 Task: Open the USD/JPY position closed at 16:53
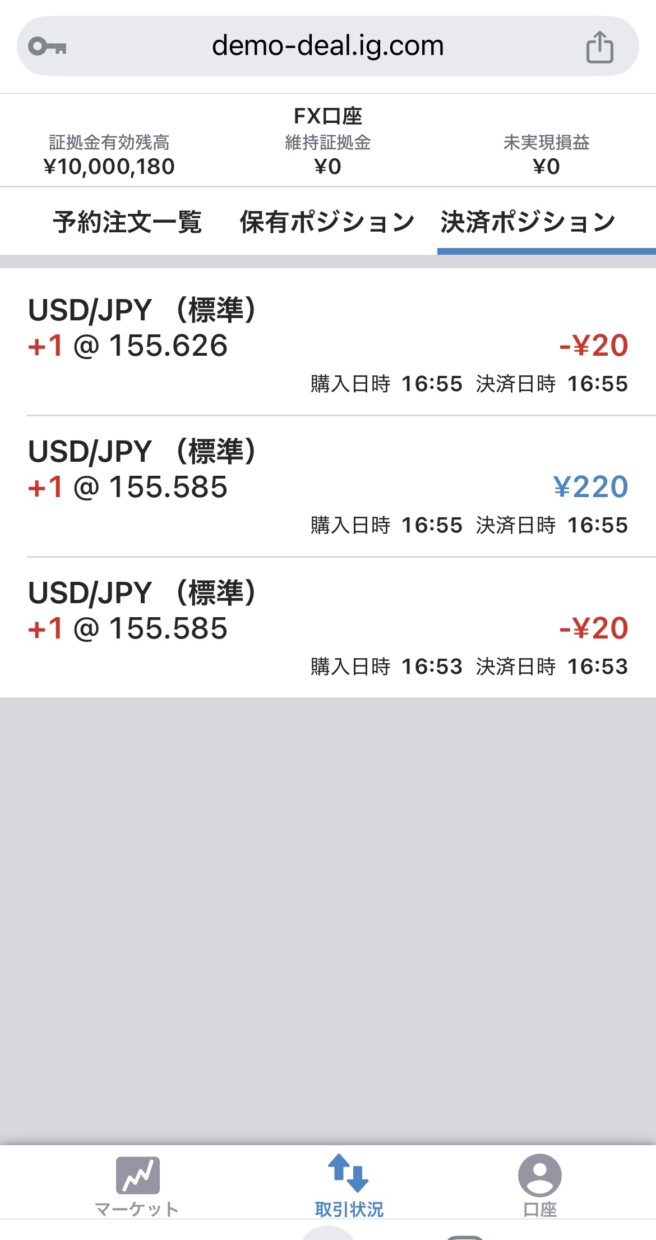coord(328,627)
